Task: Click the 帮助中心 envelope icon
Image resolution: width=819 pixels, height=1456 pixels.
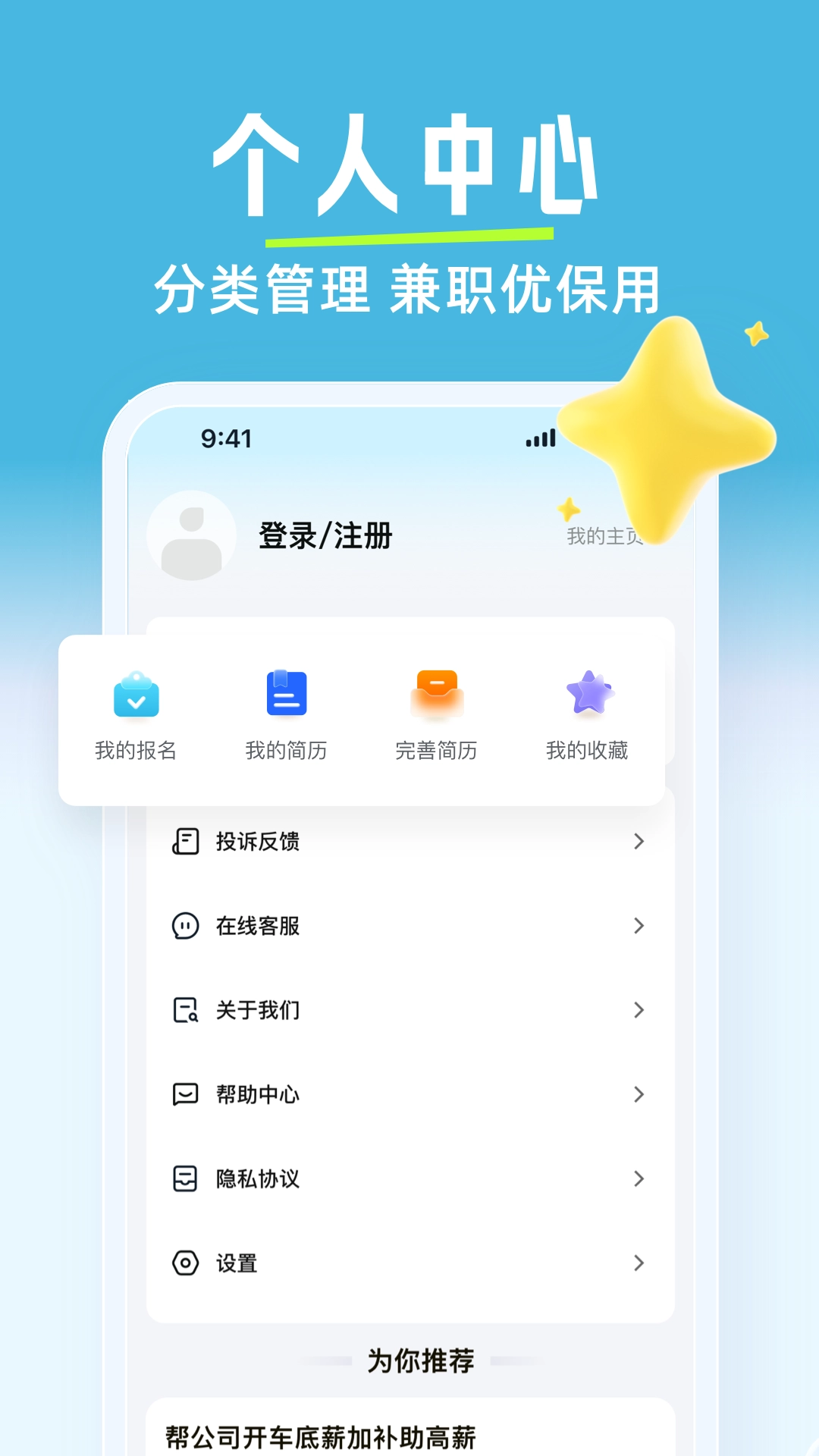Action: (x=184, y=1094)
